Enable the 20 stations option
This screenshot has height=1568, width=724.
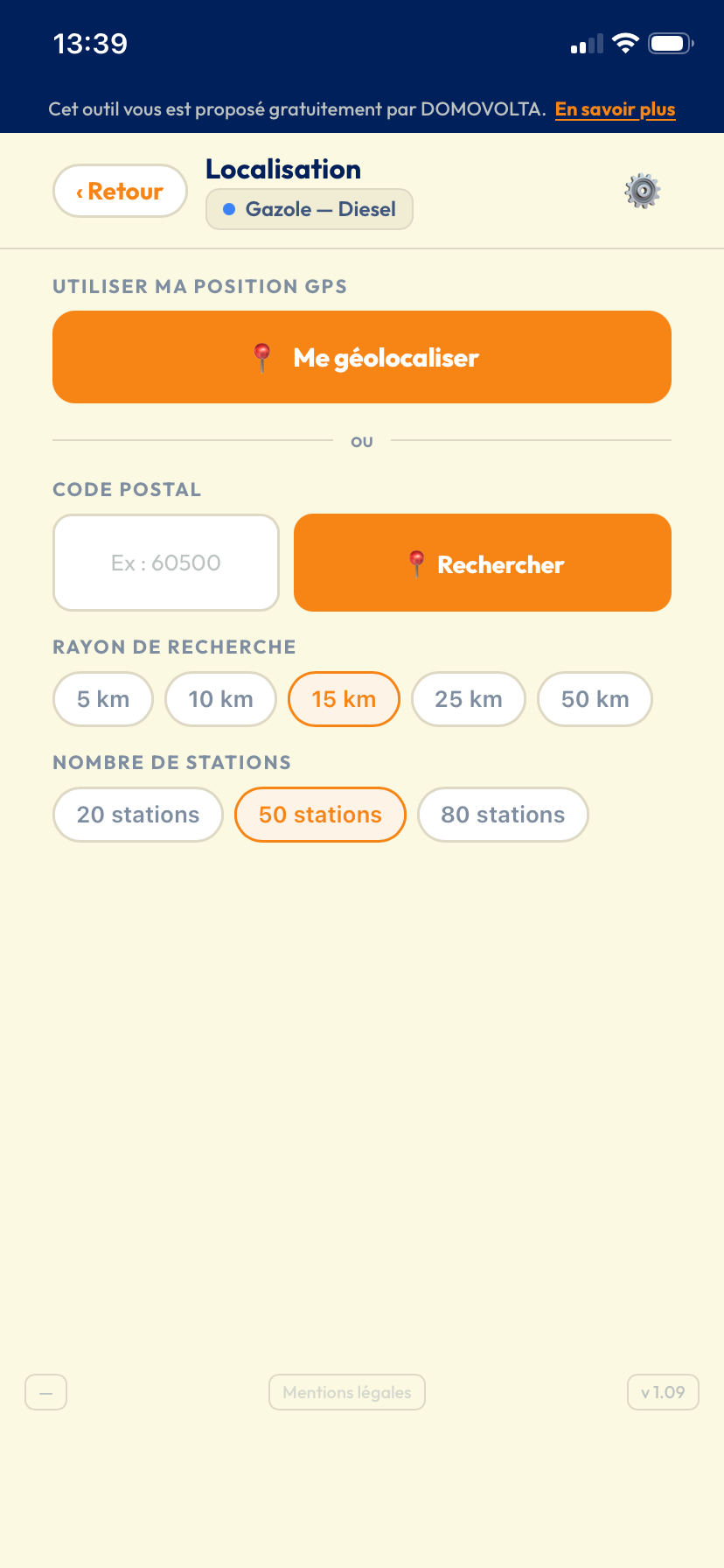[137, 815]
